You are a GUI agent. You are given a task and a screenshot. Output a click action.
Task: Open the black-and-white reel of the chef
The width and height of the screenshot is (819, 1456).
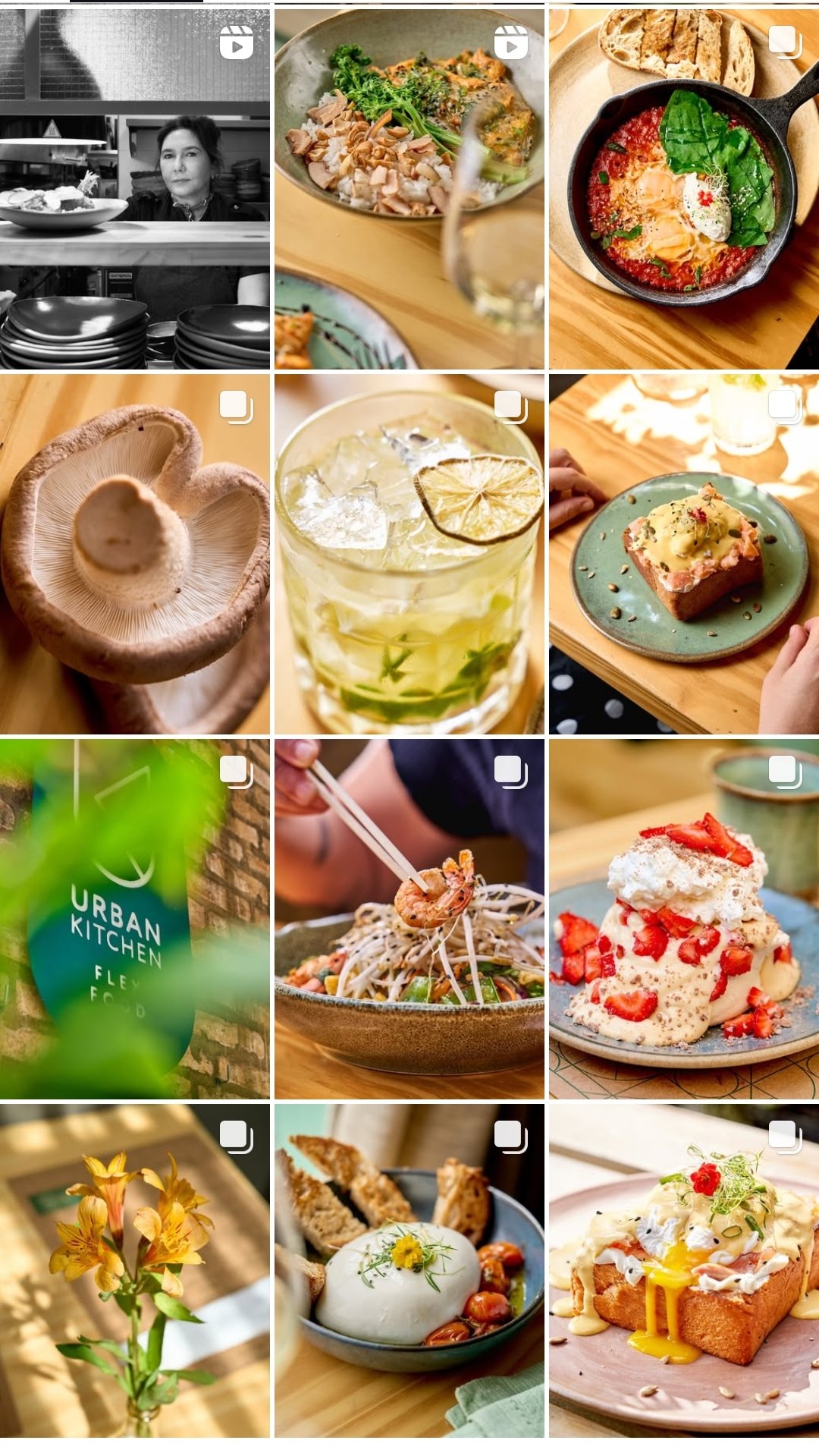135,188
